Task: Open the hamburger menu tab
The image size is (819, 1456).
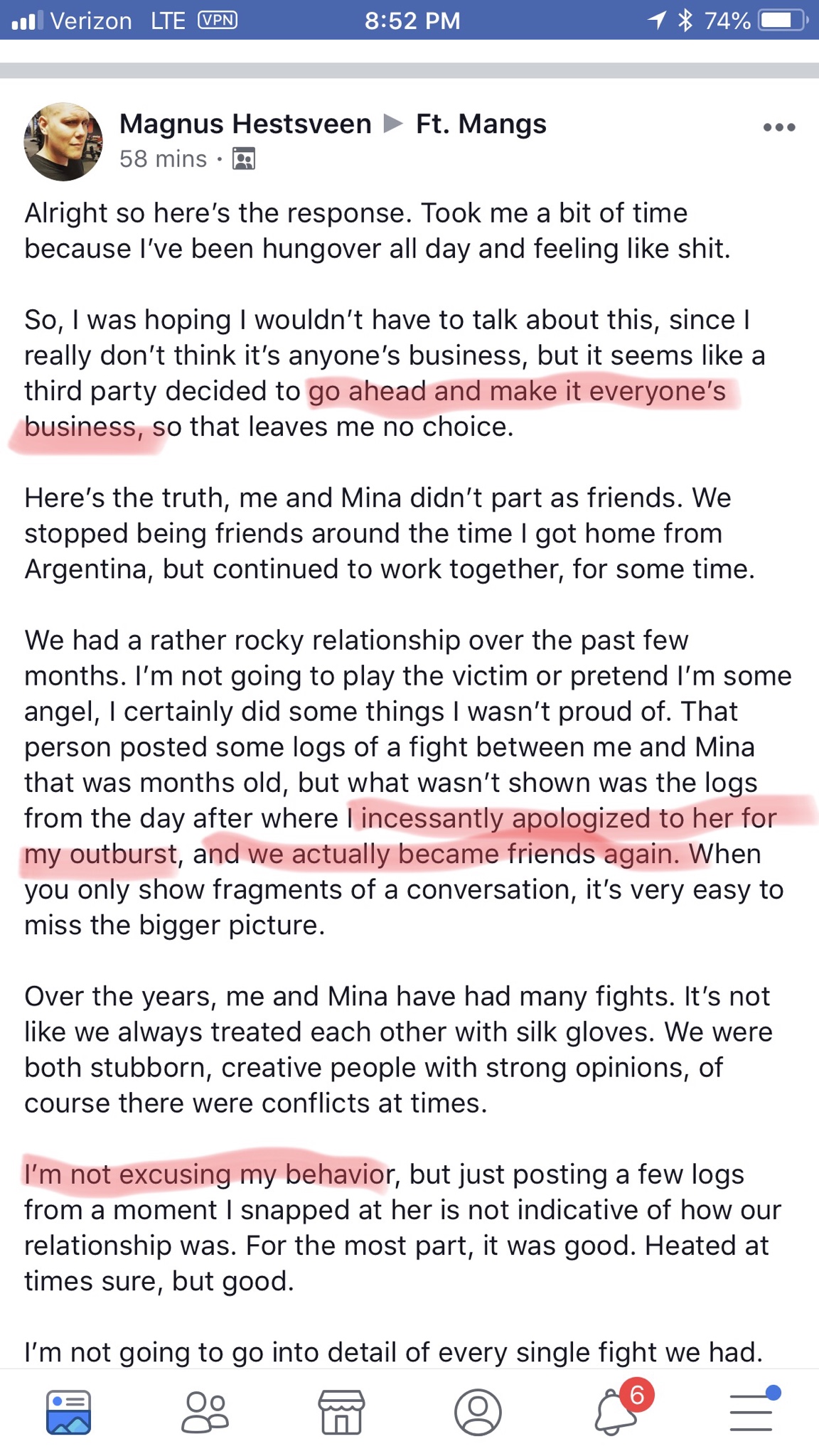Action: [751, 1412]
